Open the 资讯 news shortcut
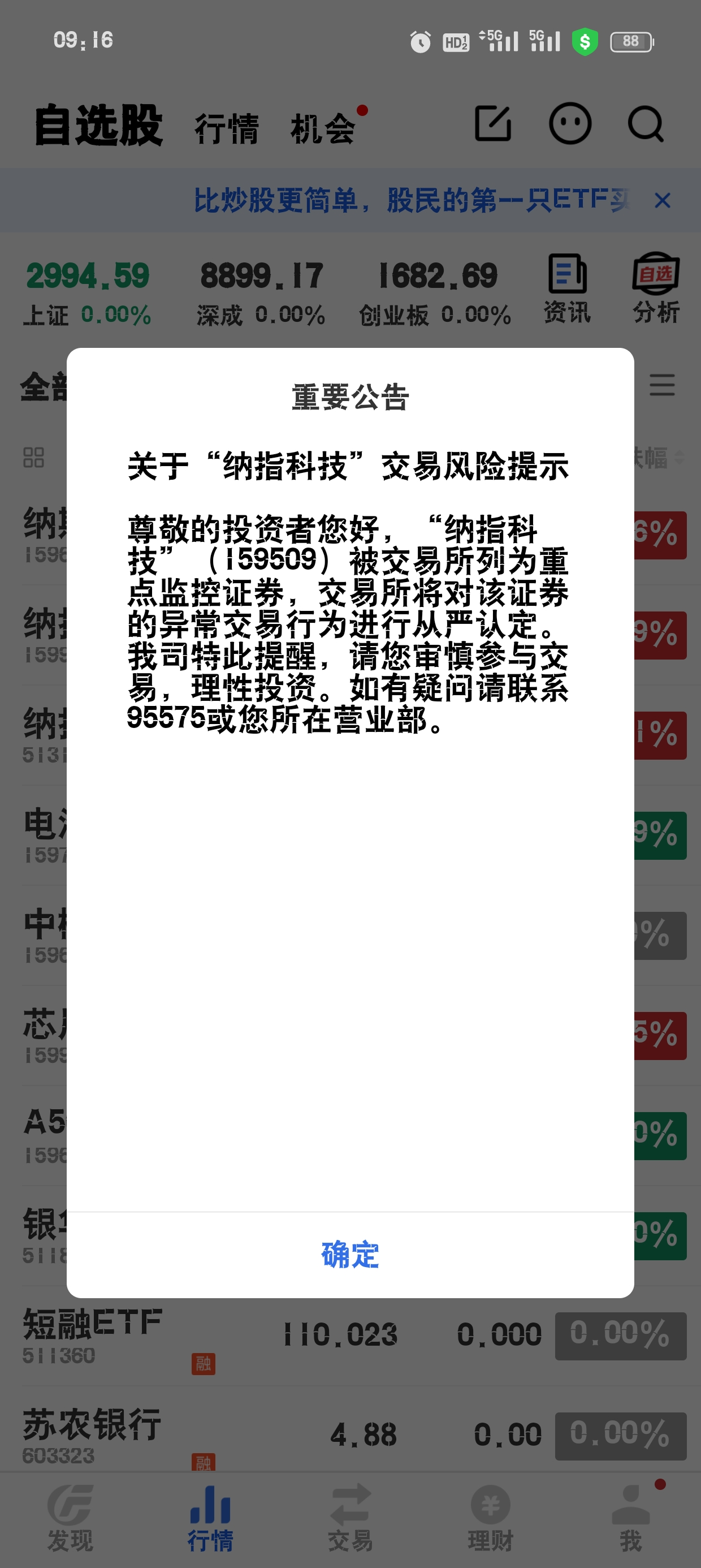701x1568 pixels. coord(567,288)
